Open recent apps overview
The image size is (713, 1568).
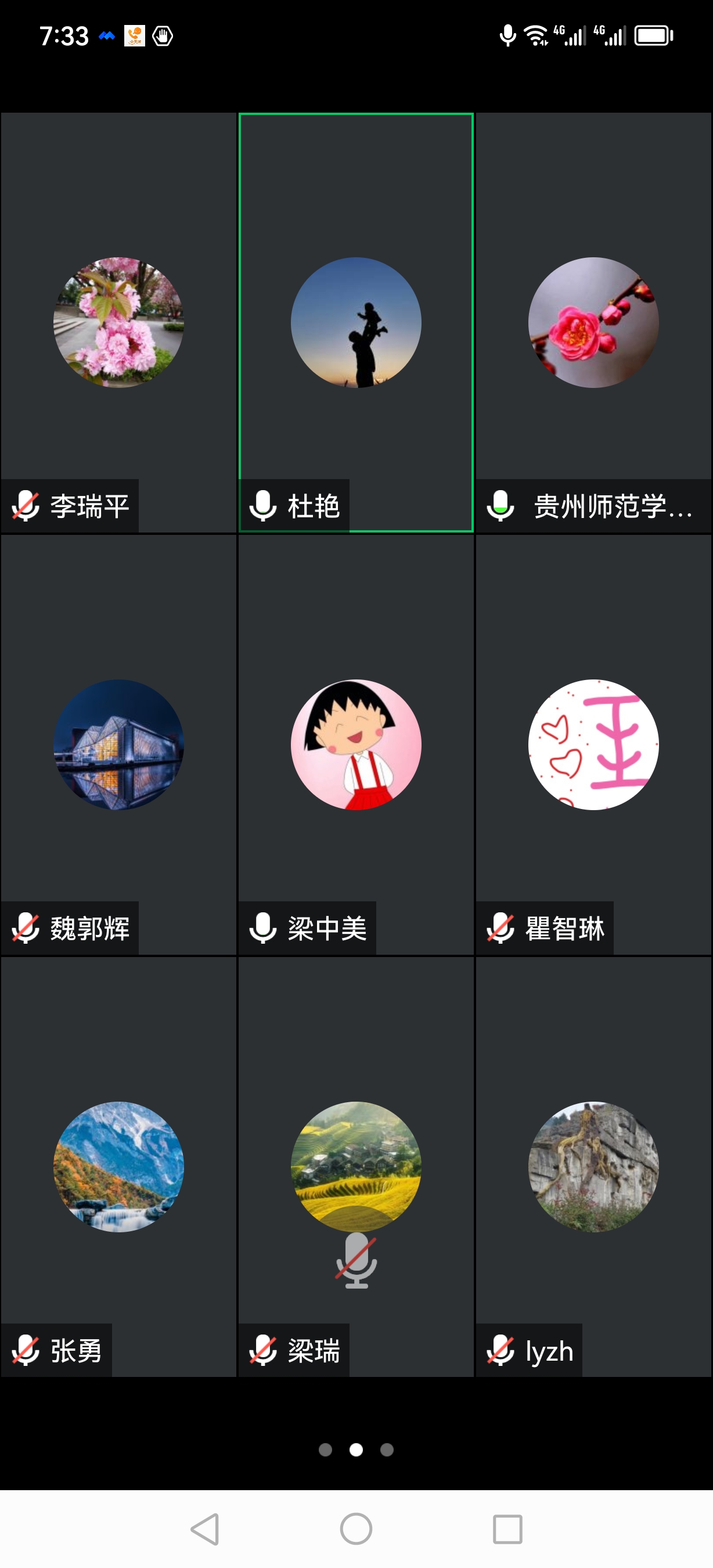507,1529
